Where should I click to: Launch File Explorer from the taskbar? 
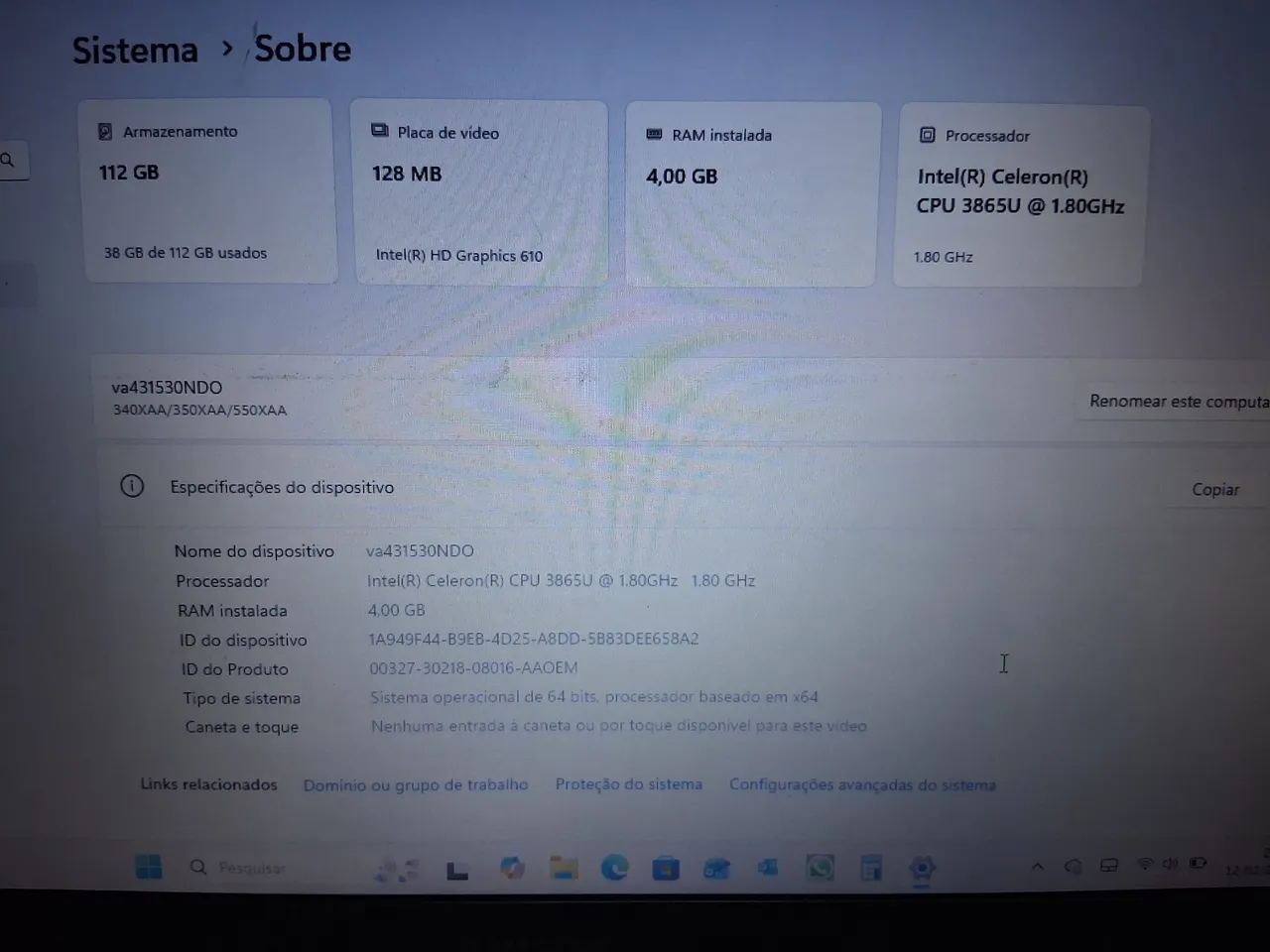tap(564, 869)
